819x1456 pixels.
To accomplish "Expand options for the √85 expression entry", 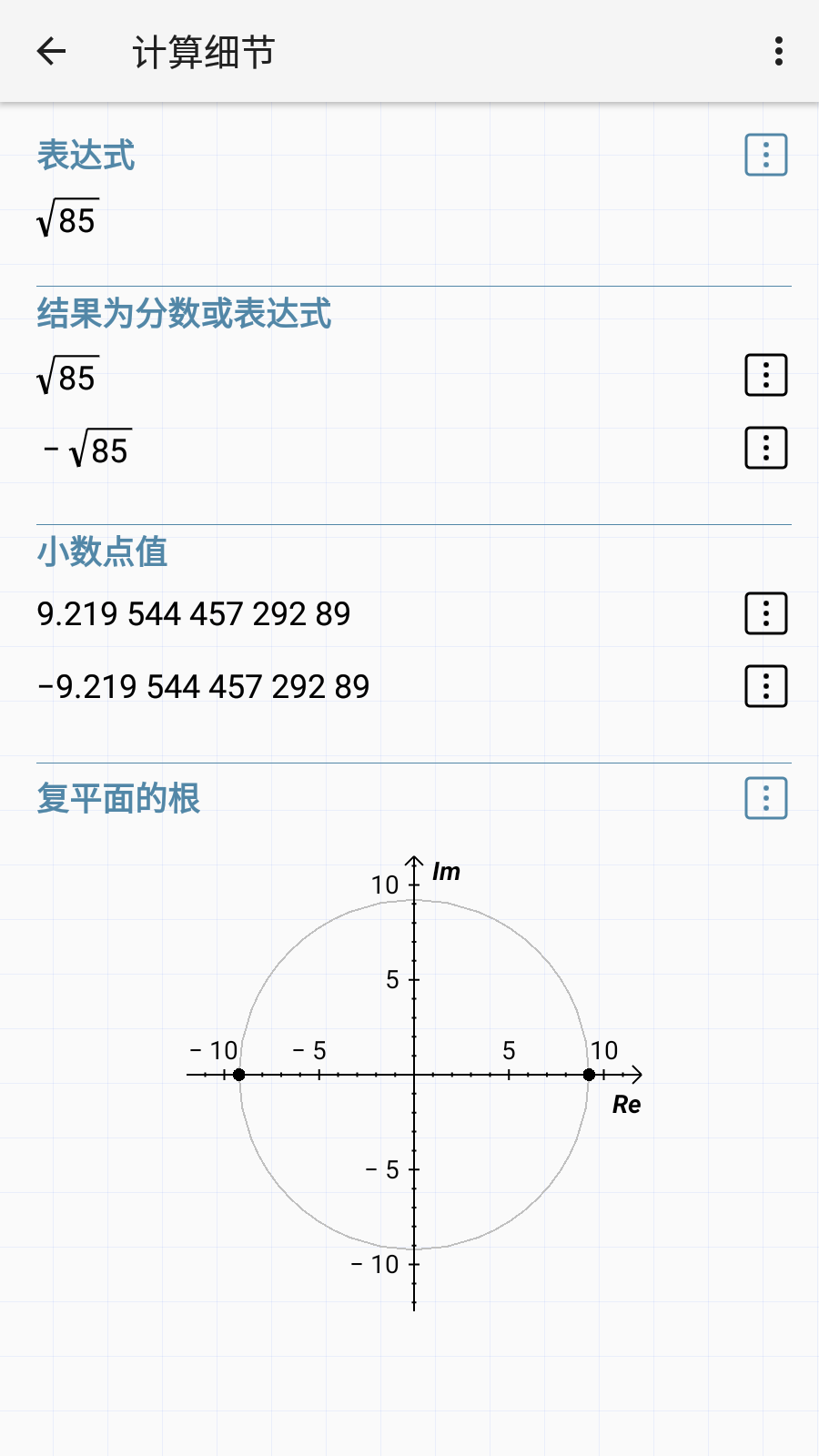I will click(764, 155).
